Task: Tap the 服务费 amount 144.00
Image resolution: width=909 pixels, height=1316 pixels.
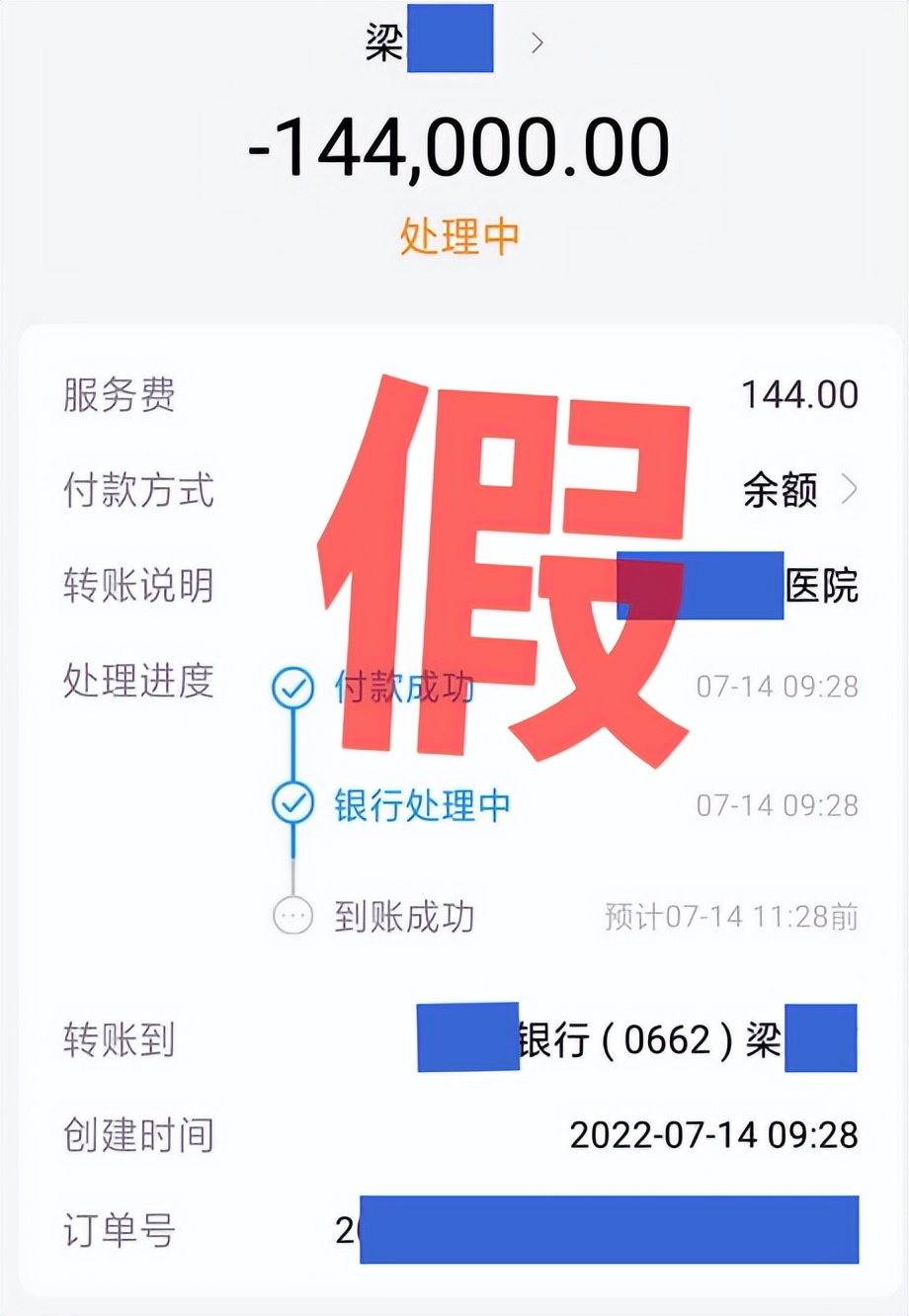Action: (798, 393)
